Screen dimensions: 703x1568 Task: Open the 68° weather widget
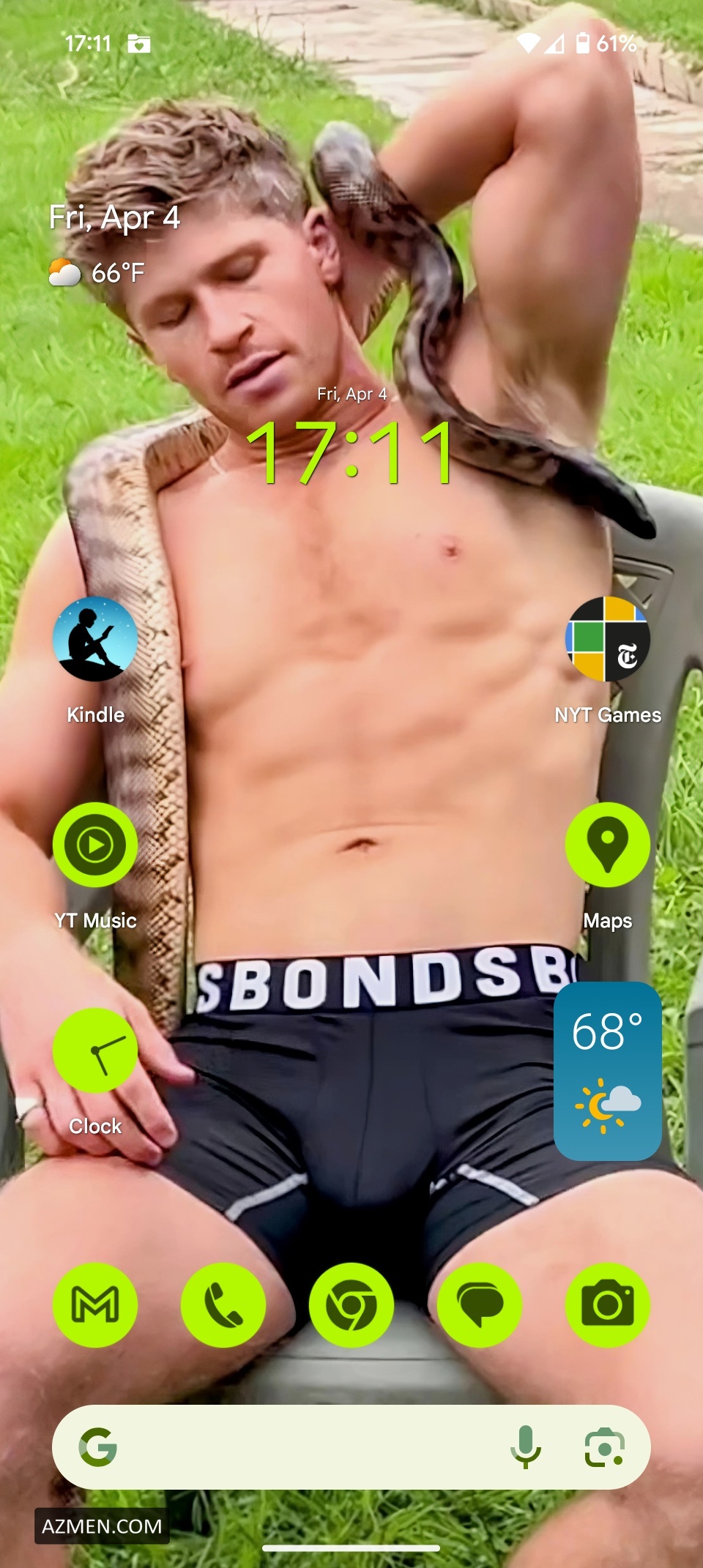pyautogui.click(x=607, y=1071)
